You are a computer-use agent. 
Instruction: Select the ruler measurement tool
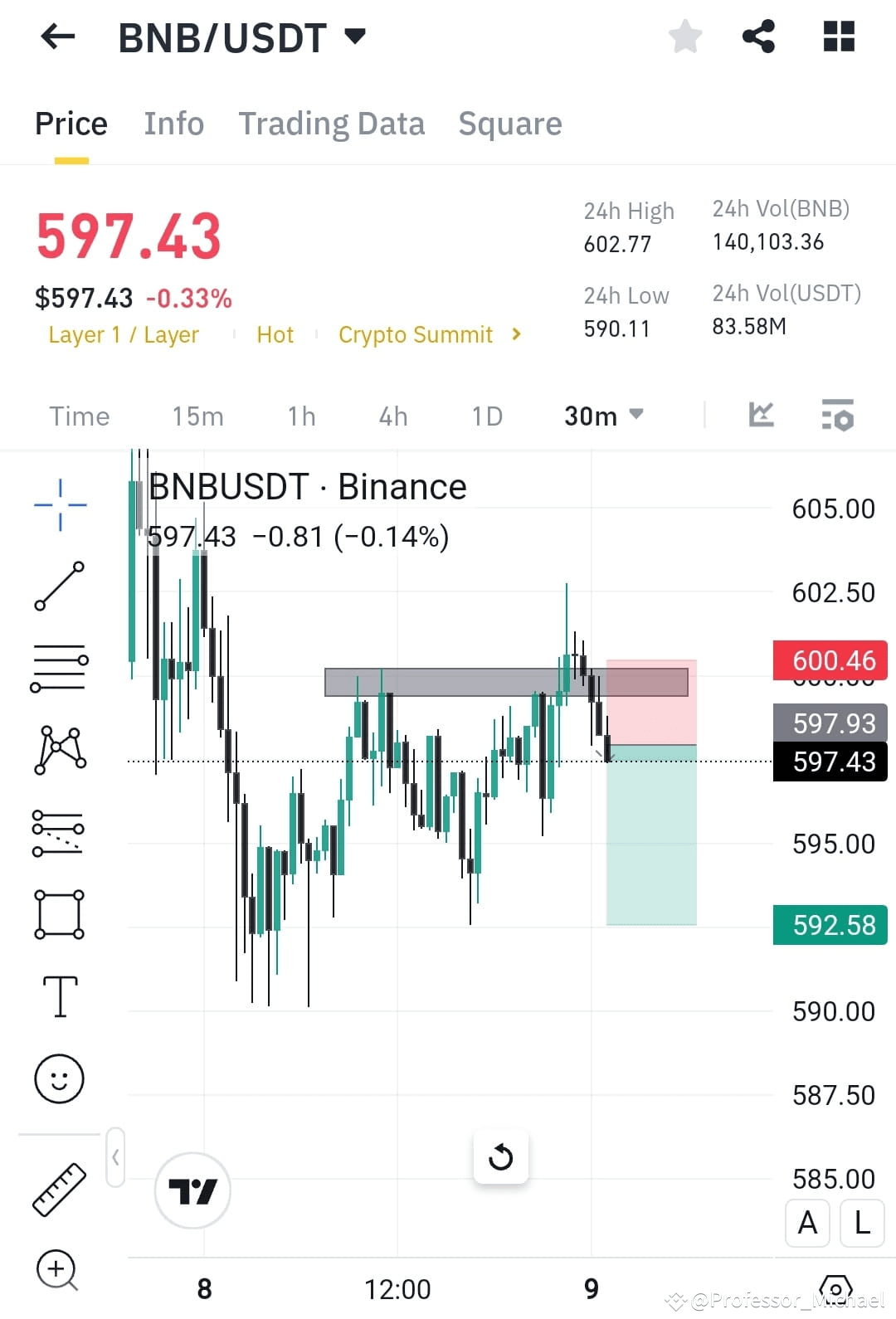[x=59, y=1190]
